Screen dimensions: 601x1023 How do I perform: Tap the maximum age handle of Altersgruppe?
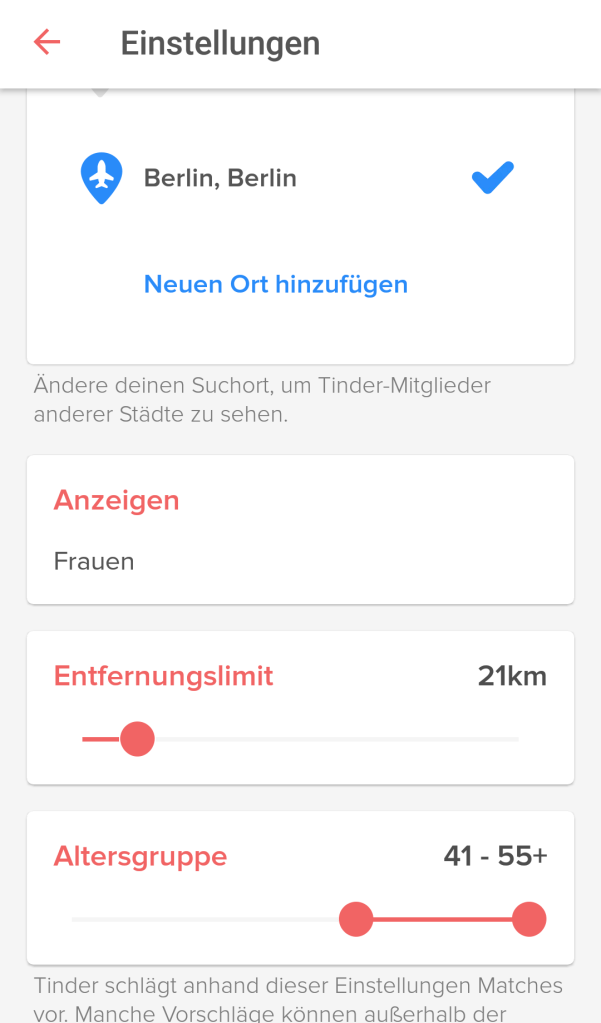pyautogui.click(x=529, y=919)
